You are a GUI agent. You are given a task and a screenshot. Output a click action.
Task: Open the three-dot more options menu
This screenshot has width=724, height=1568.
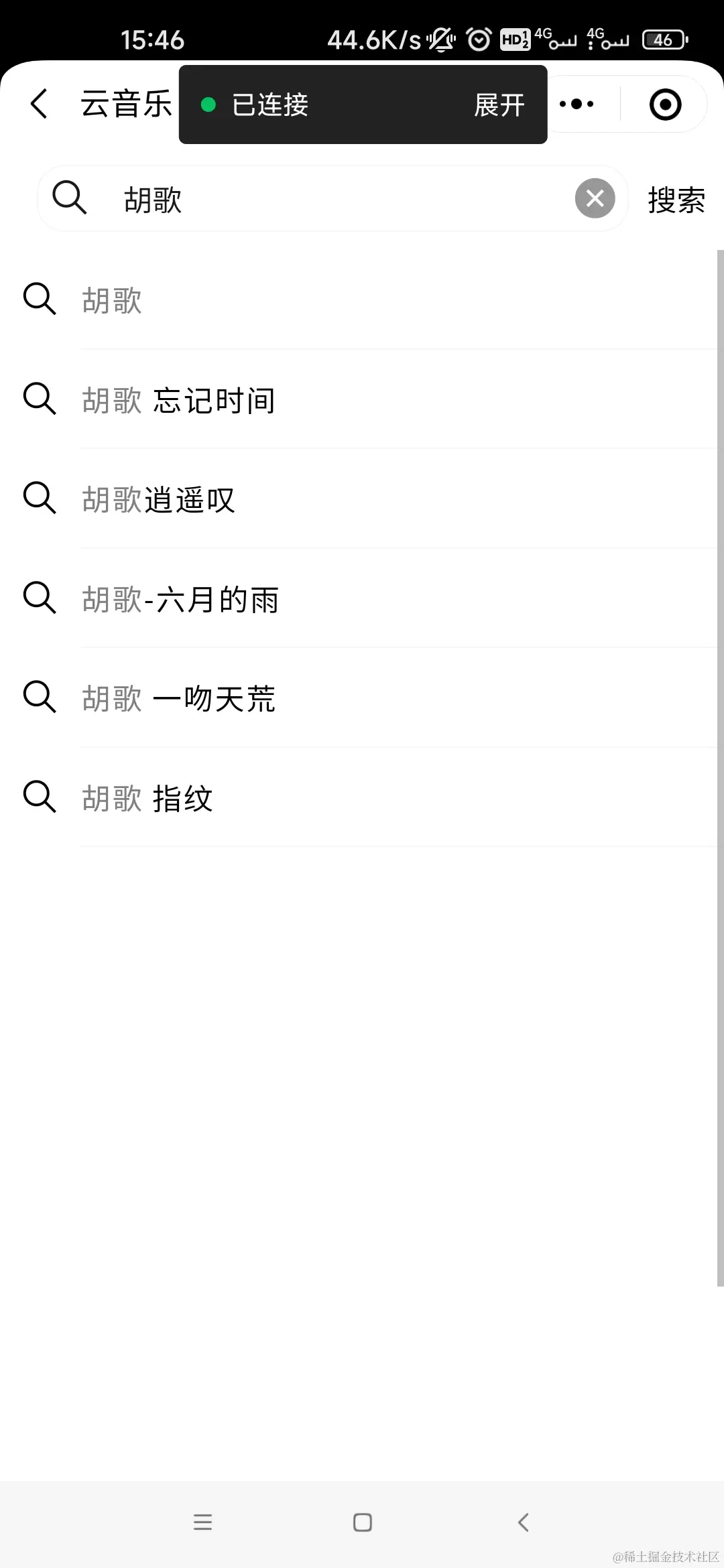[577, 104]
